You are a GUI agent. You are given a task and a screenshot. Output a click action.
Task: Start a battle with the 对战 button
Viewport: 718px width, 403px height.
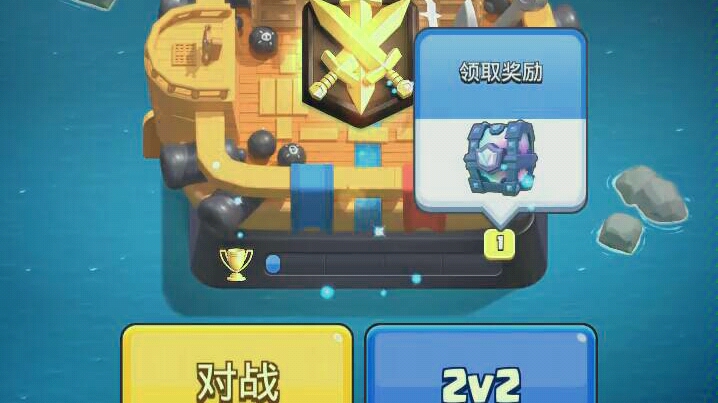click(237, 371)
